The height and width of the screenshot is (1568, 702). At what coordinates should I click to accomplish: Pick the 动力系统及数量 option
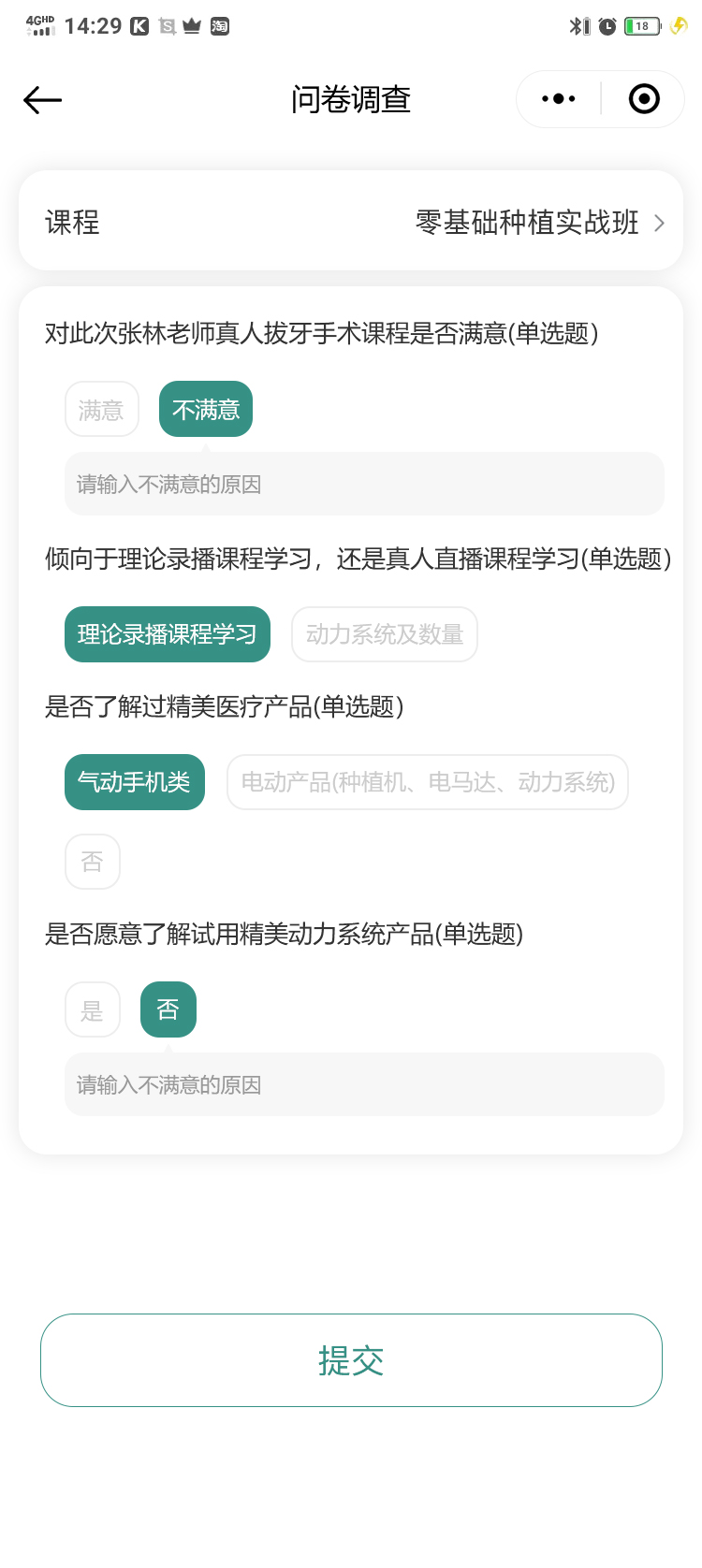point(385,634)
